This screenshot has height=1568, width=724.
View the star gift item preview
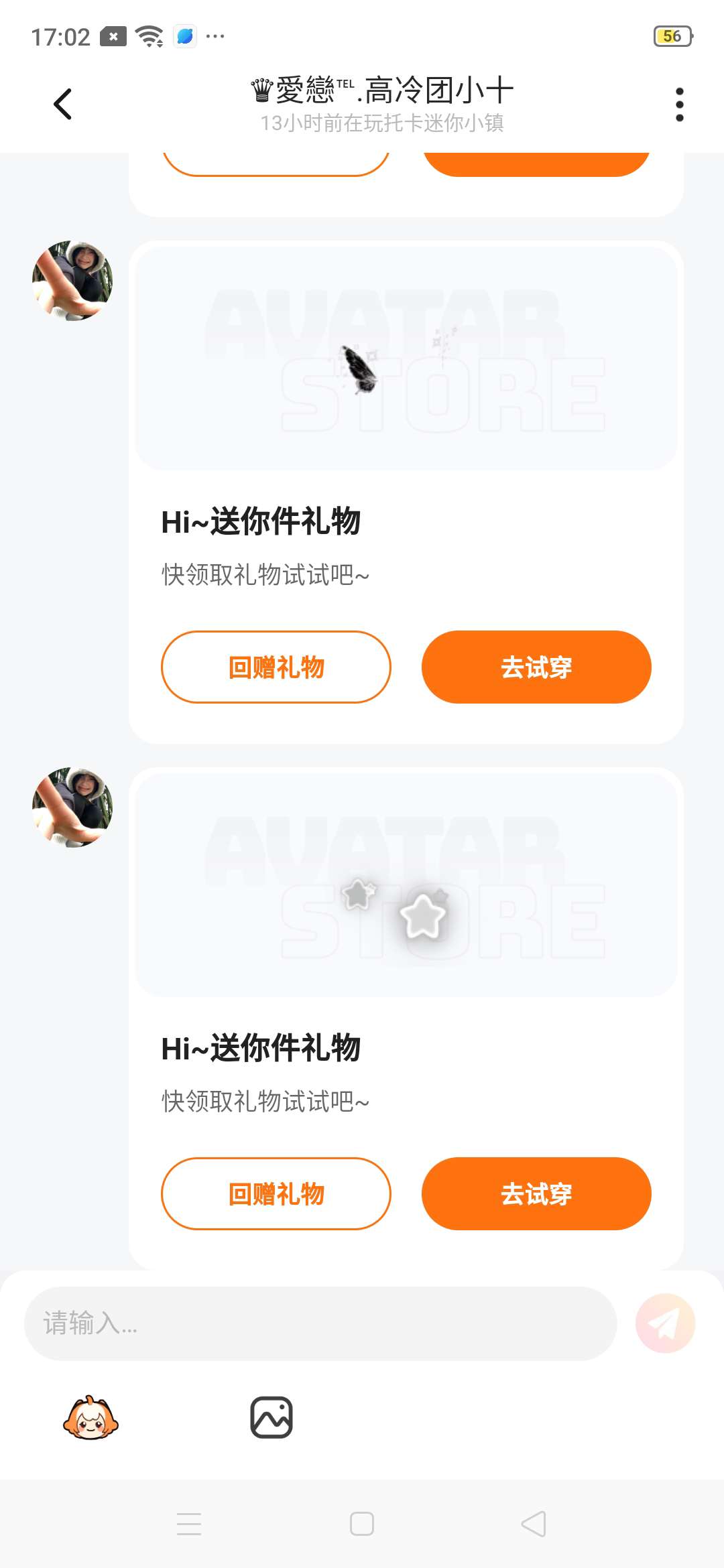[x=406, y=885]
